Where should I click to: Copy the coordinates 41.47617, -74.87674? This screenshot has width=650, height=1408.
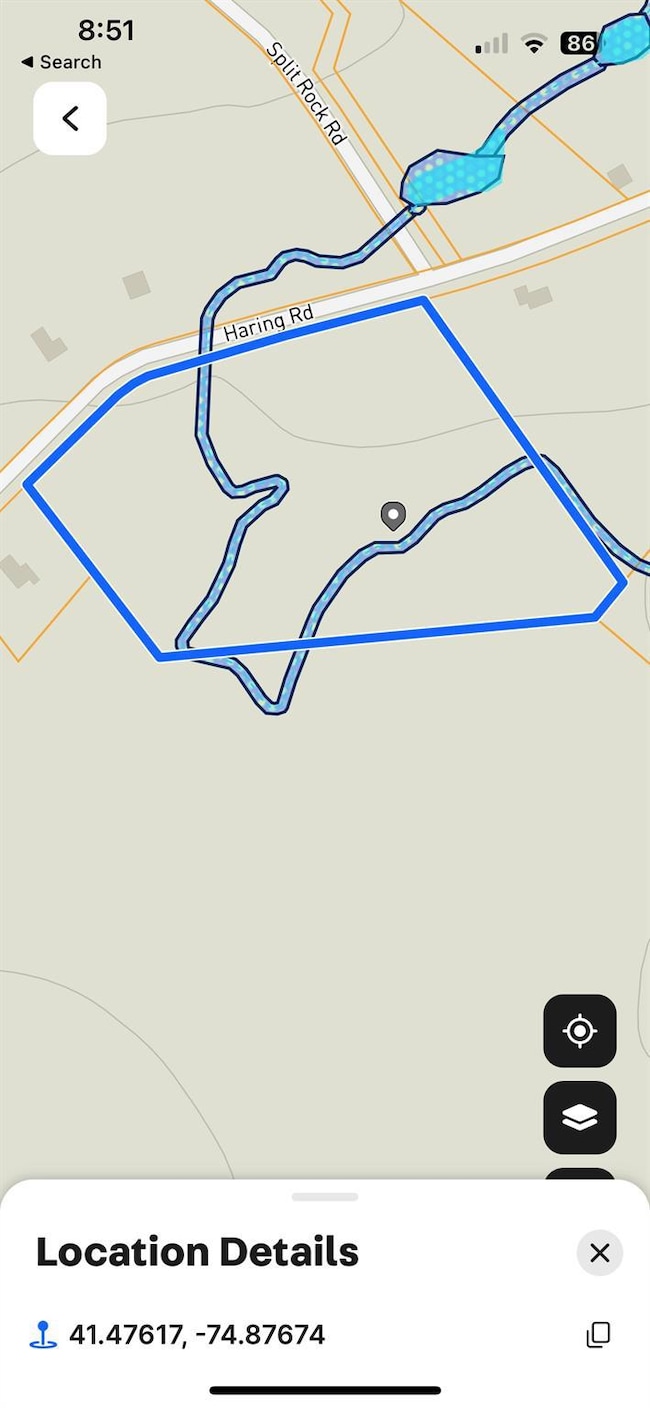pos(598,1334)
